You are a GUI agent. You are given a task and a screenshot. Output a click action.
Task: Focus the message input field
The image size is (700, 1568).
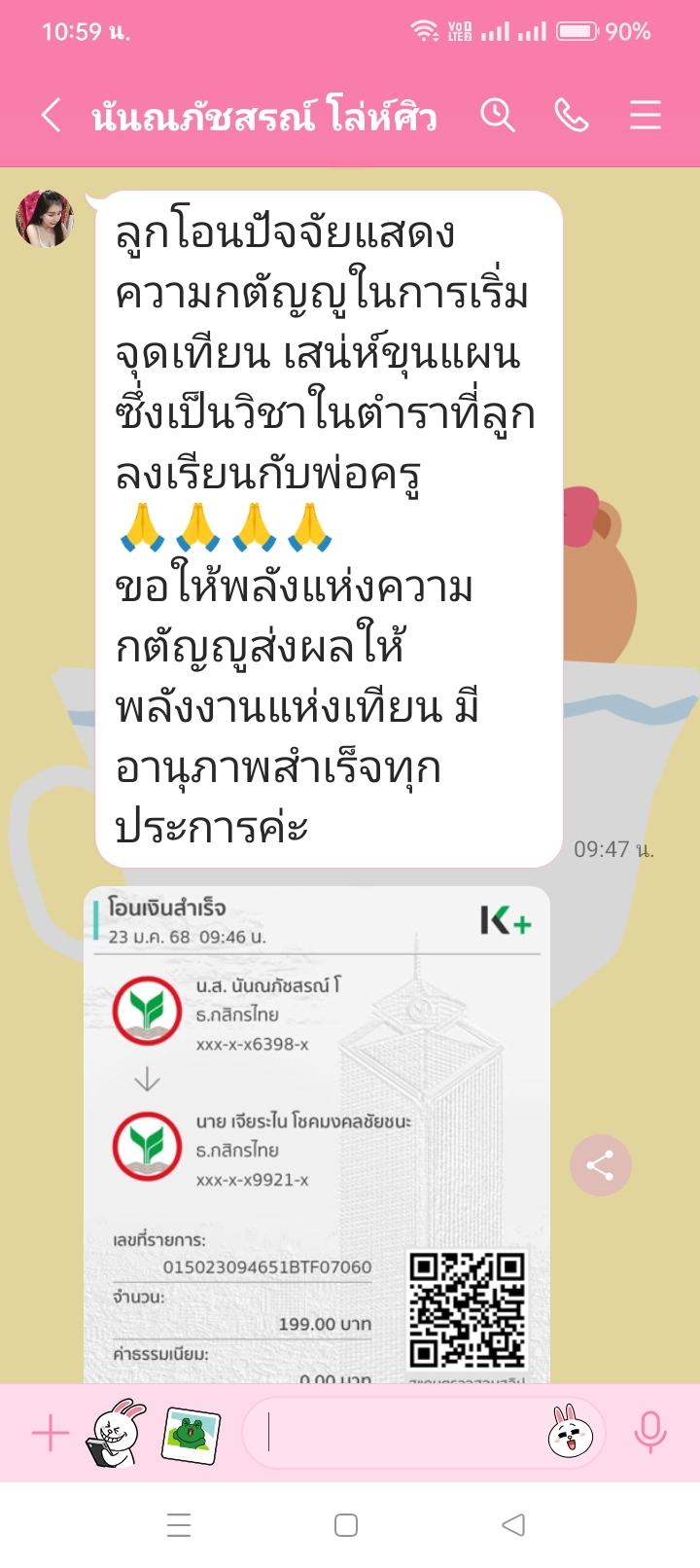[399, 1433]
